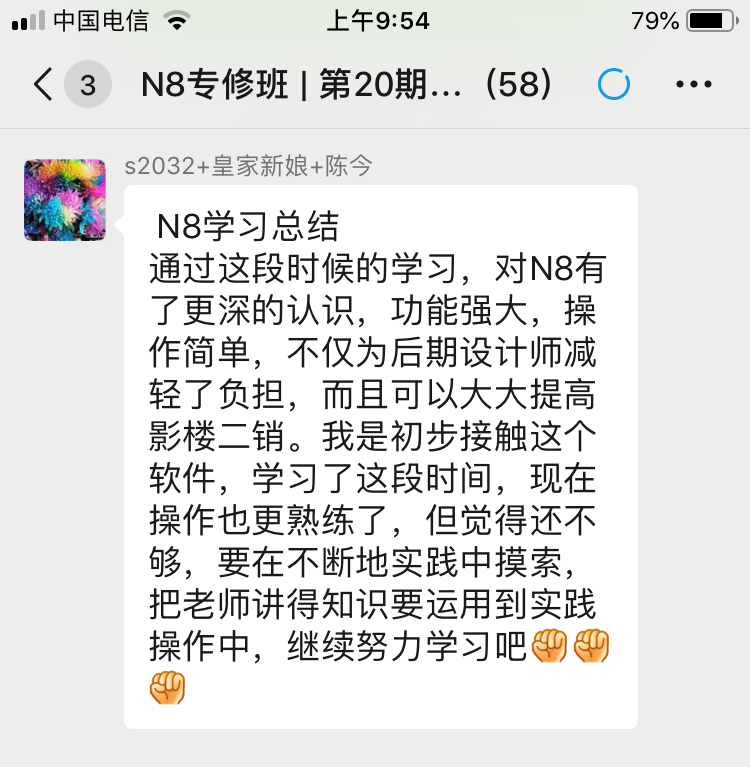Go back to the chat list
Image resolution: width=750 pixels, height=767 pixels.
[44, 85]
